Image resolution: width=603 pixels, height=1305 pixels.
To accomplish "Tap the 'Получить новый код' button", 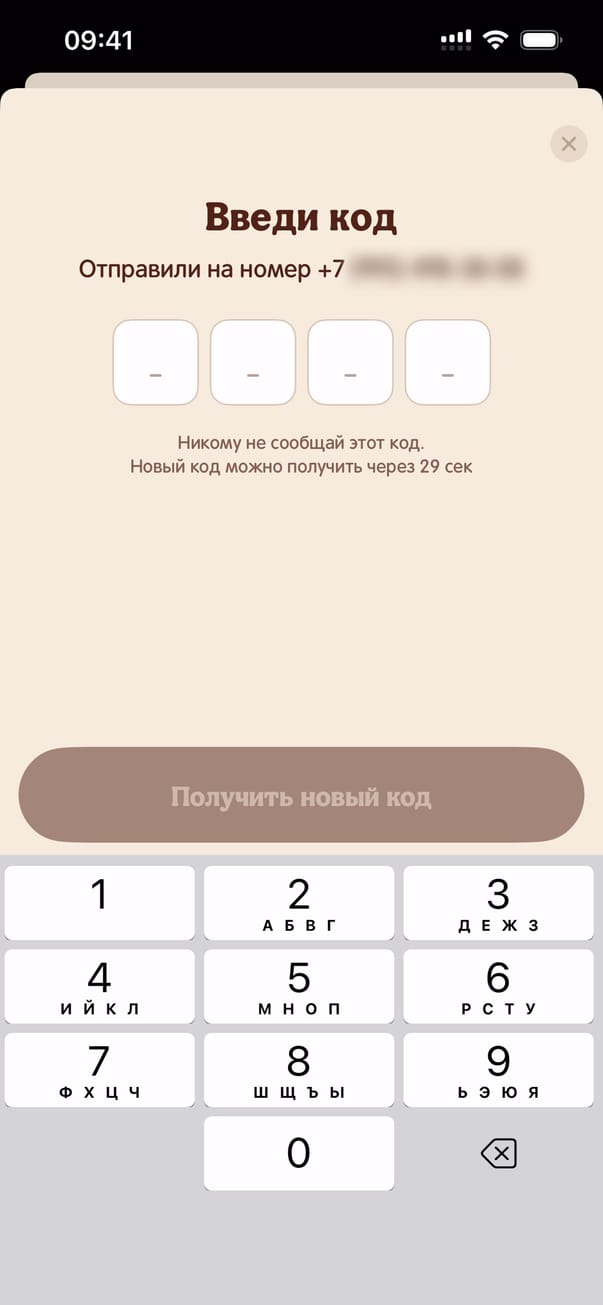I will (301, 797).
